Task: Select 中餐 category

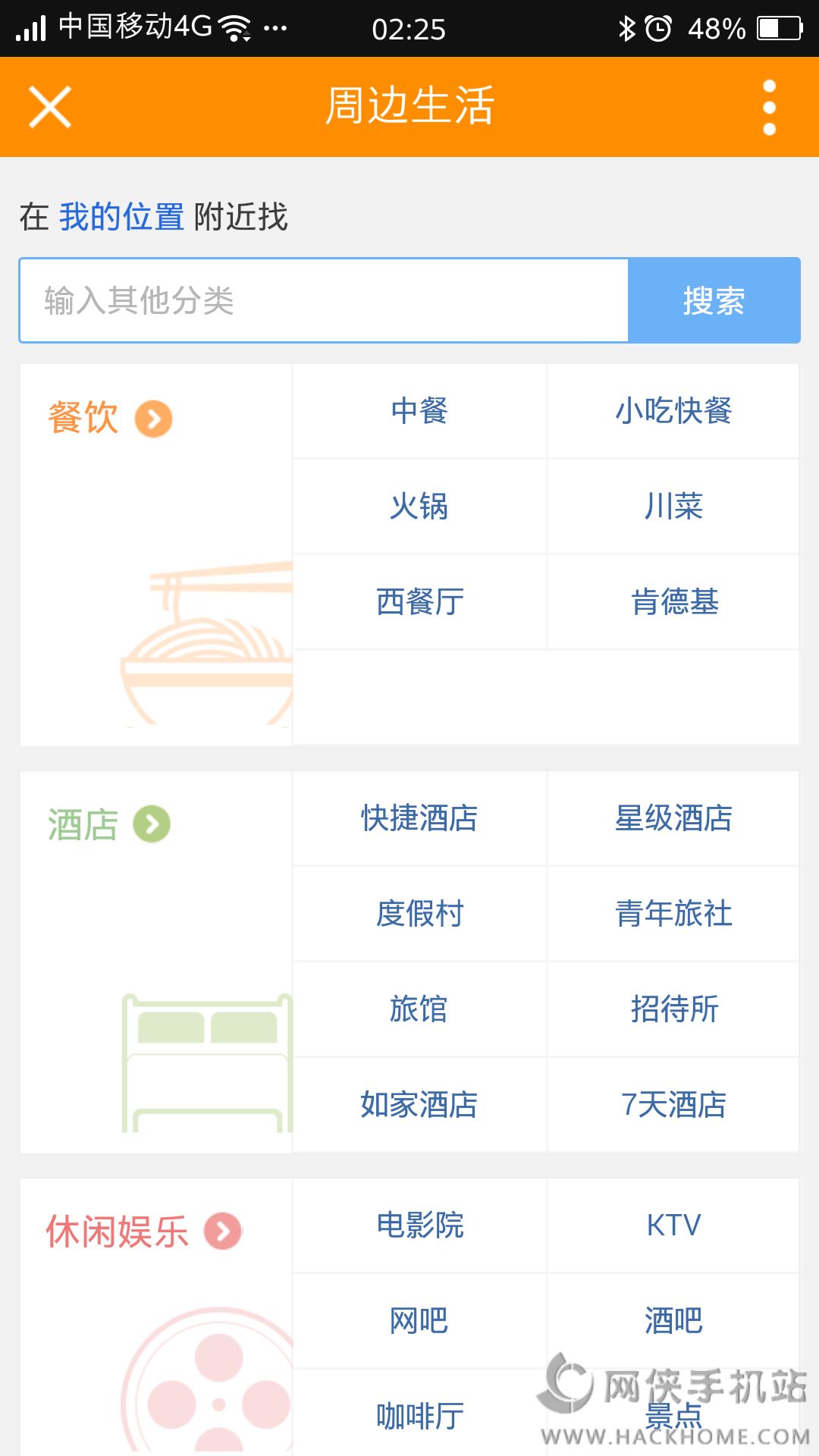Action: pyautogui.click(x=419, y=411)
